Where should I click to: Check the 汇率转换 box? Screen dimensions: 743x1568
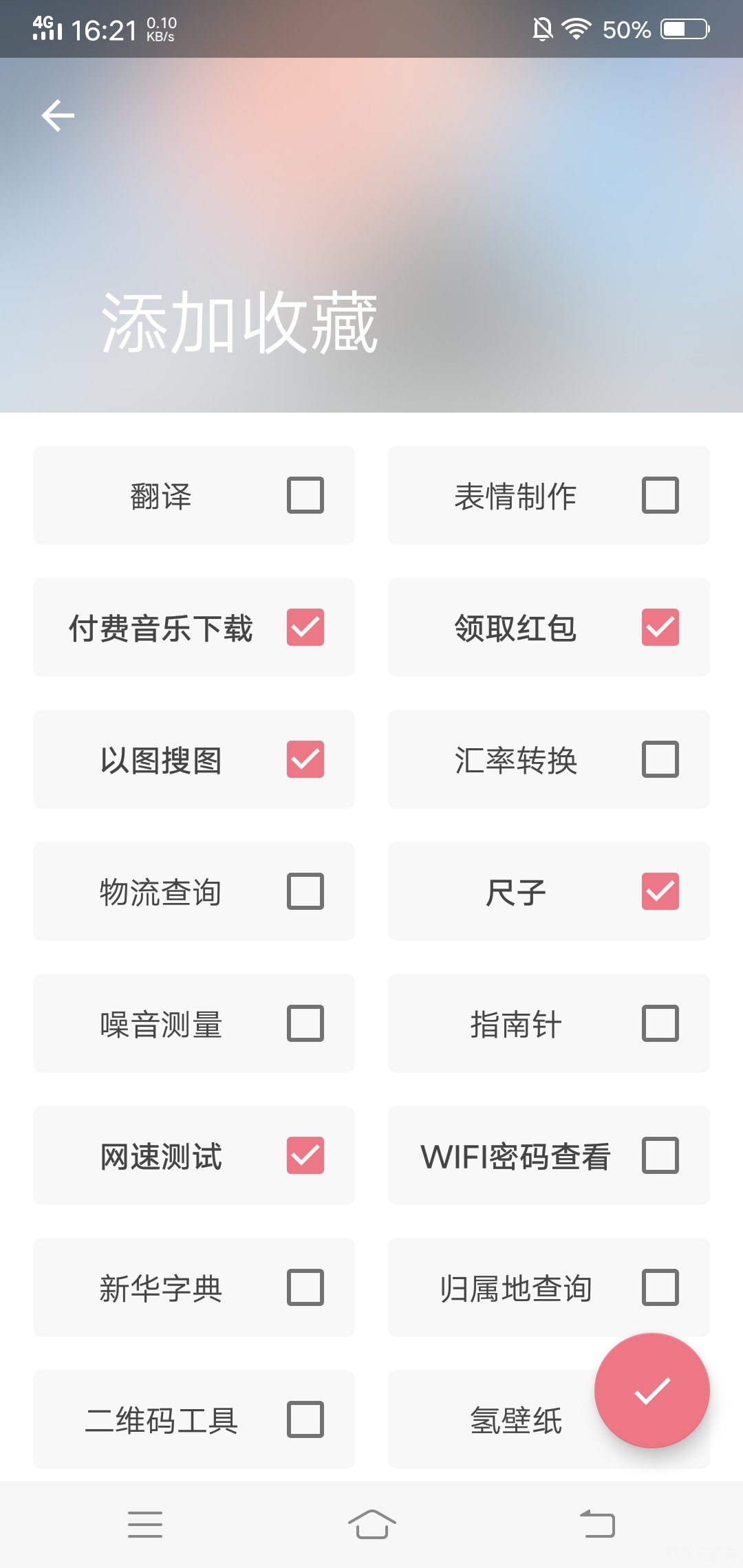pyautogui.click(x=659, y=759)
